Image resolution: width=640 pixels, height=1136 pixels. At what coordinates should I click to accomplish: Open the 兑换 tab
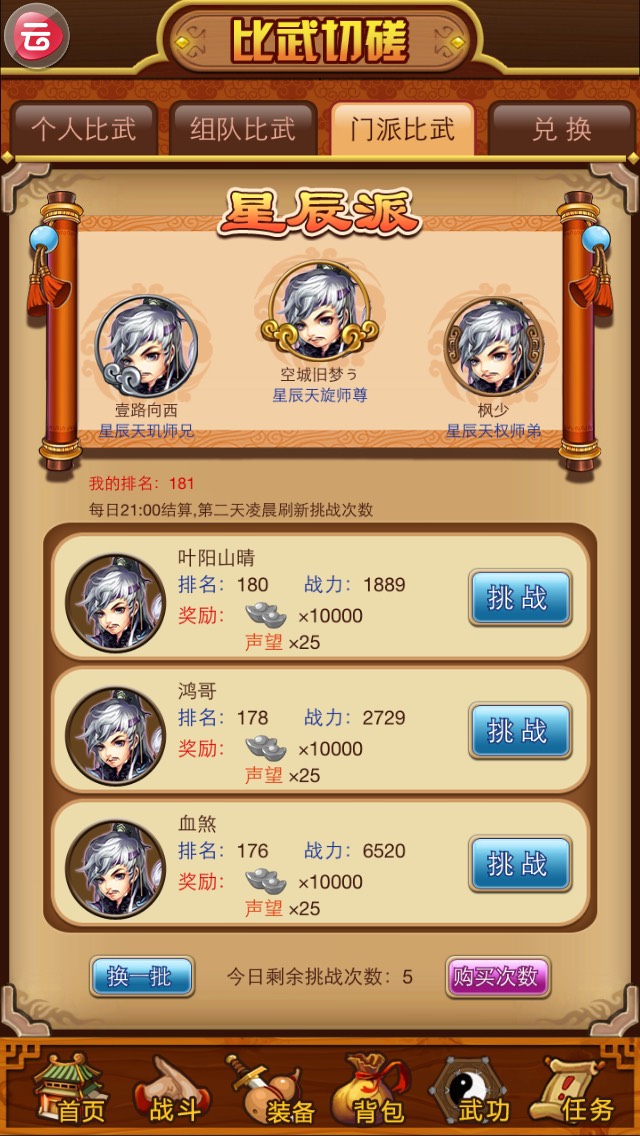pos(561,129)
